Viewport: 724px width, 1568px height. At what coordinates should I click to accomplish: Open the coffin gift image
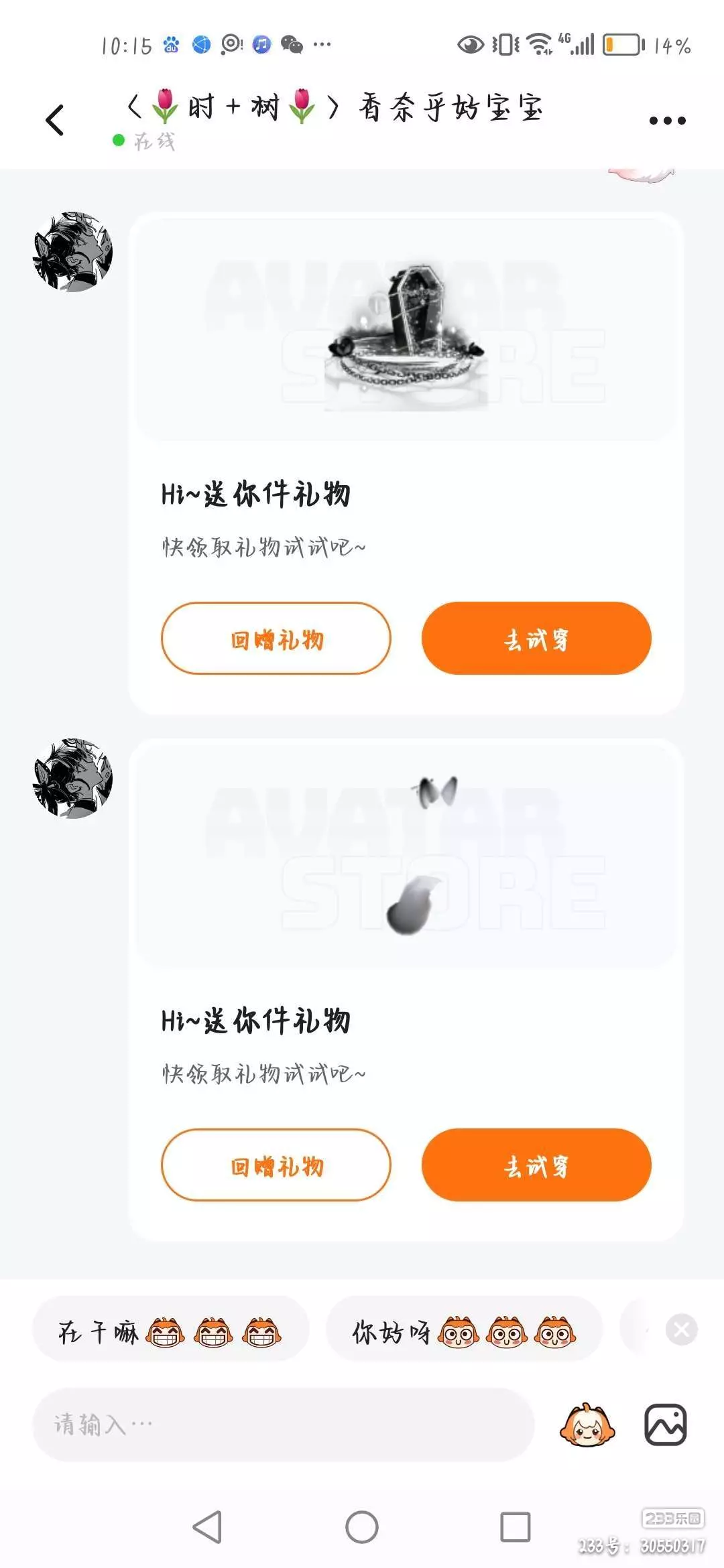pos(406,327)
